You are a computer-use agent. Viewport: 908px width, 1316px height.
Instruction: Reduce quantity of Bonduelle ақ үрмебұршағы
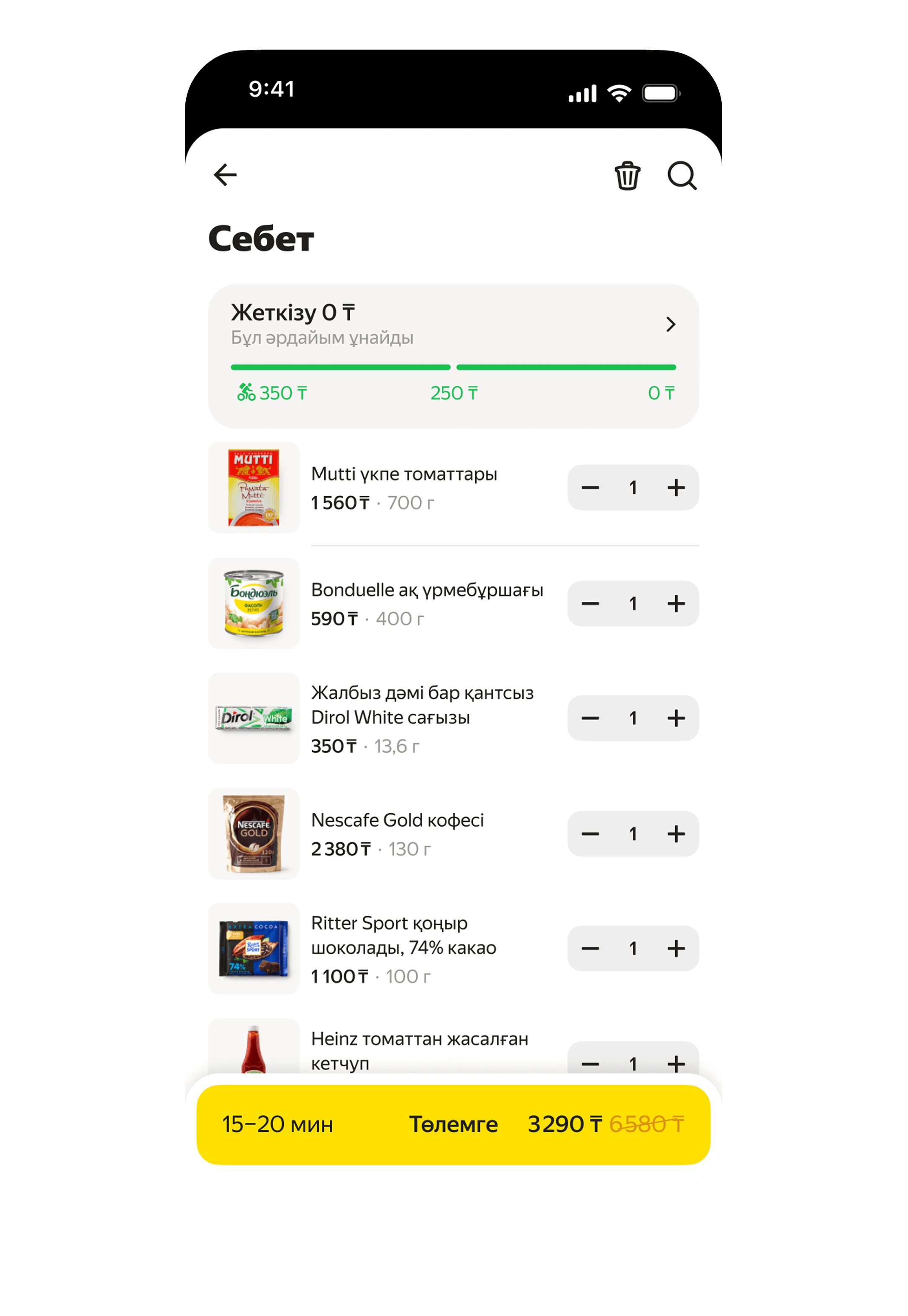coord(590,603)
